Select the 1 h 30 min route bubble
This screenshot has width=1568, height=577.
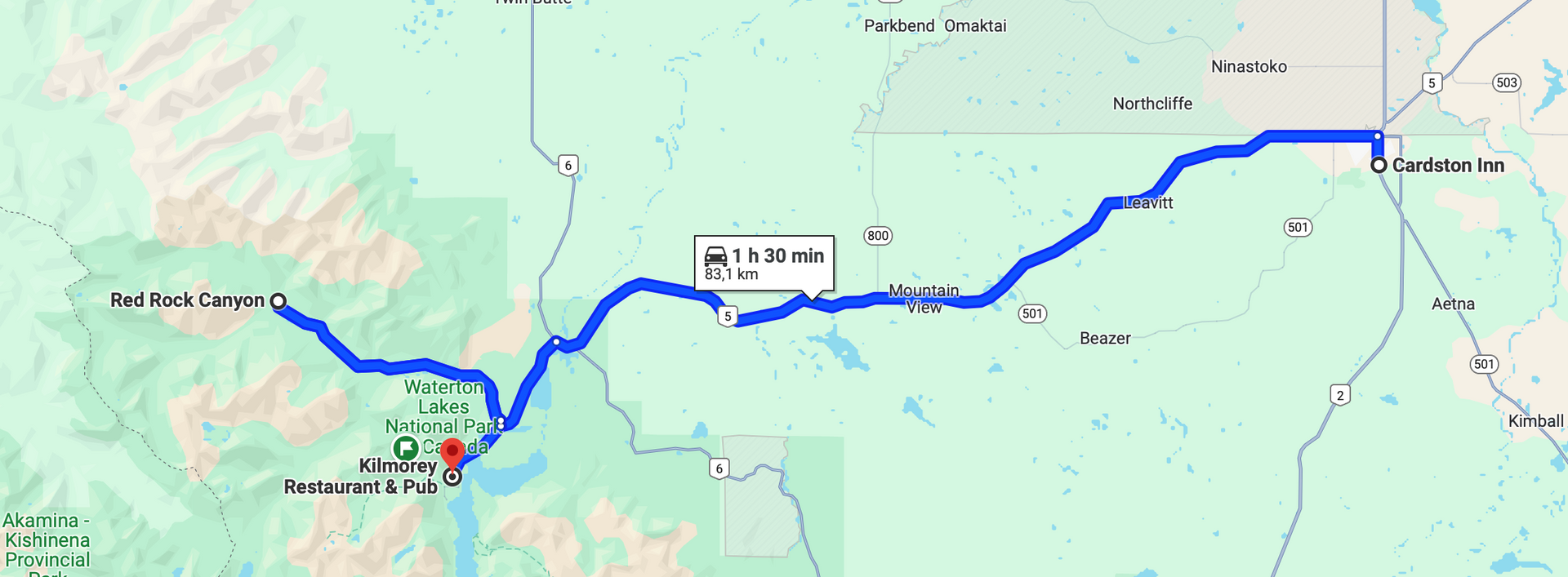[764, 264]
